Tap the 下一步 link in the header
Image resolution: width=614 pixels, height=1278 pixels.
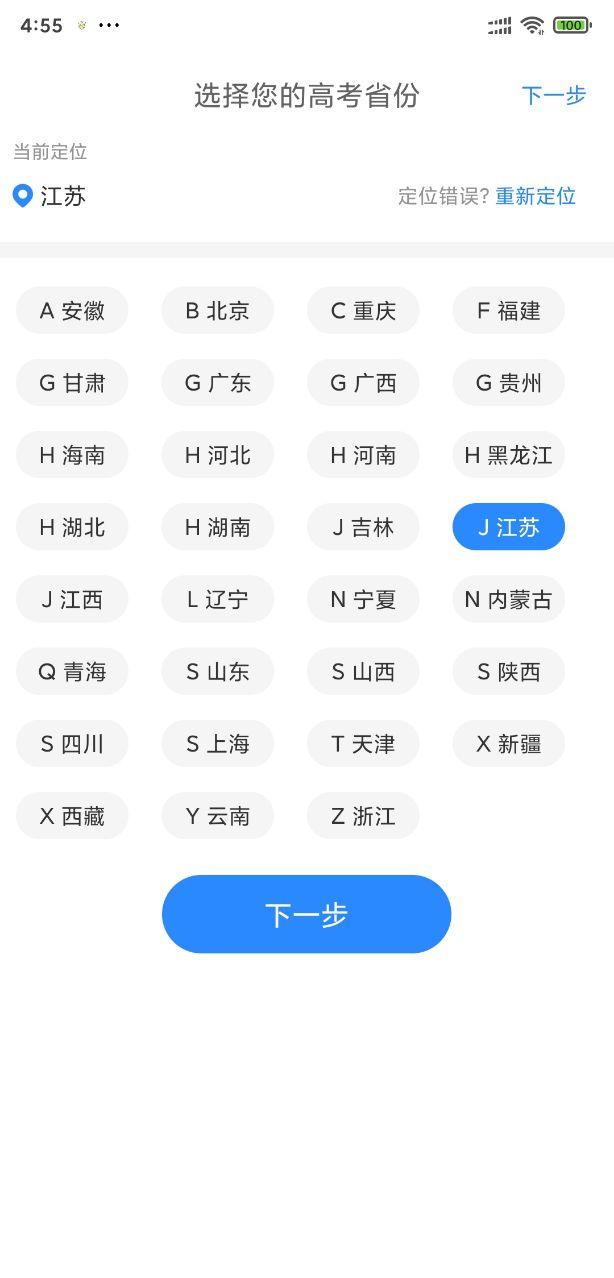point(553,96)
